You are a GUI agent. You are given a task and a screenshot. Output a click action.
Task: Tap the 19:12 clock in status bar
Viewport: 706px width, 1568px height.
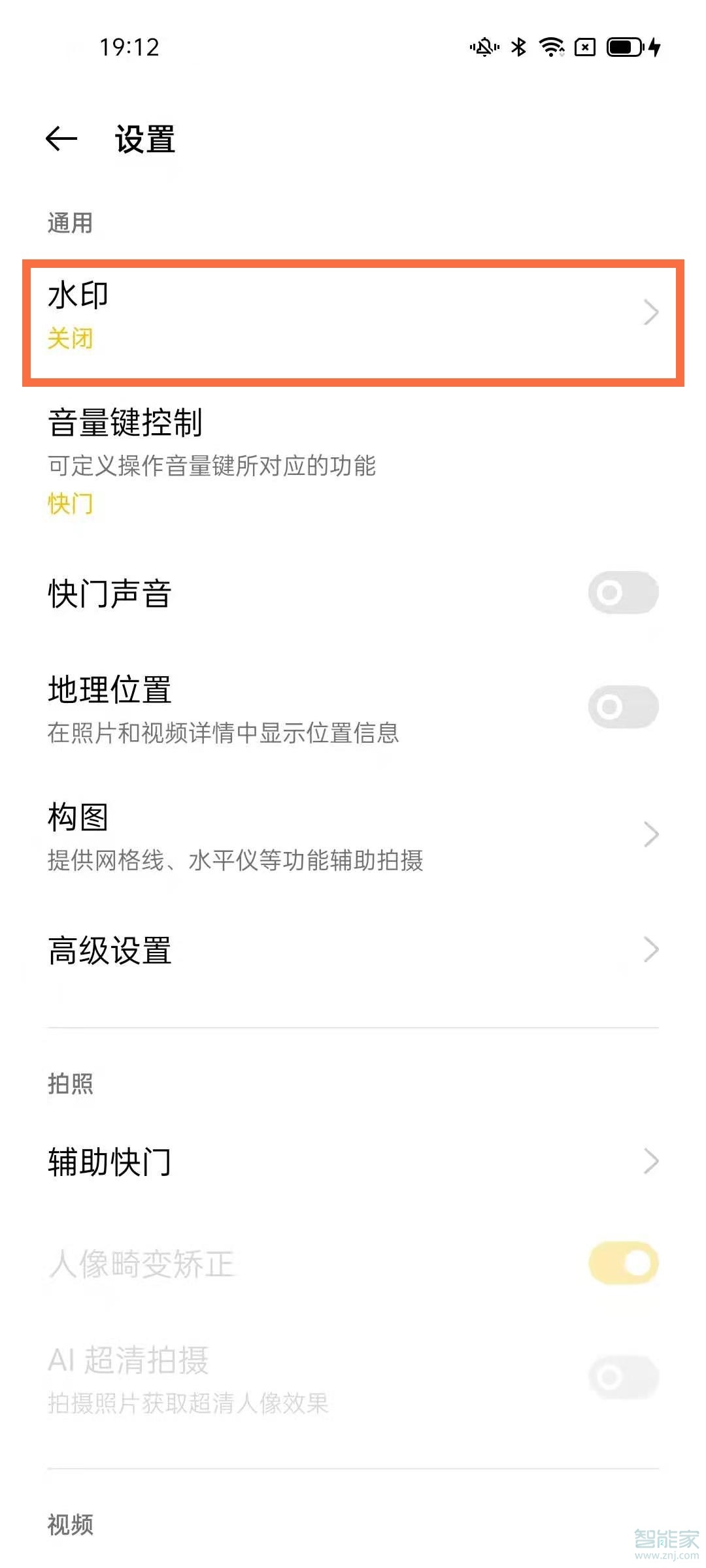[130, 48]
